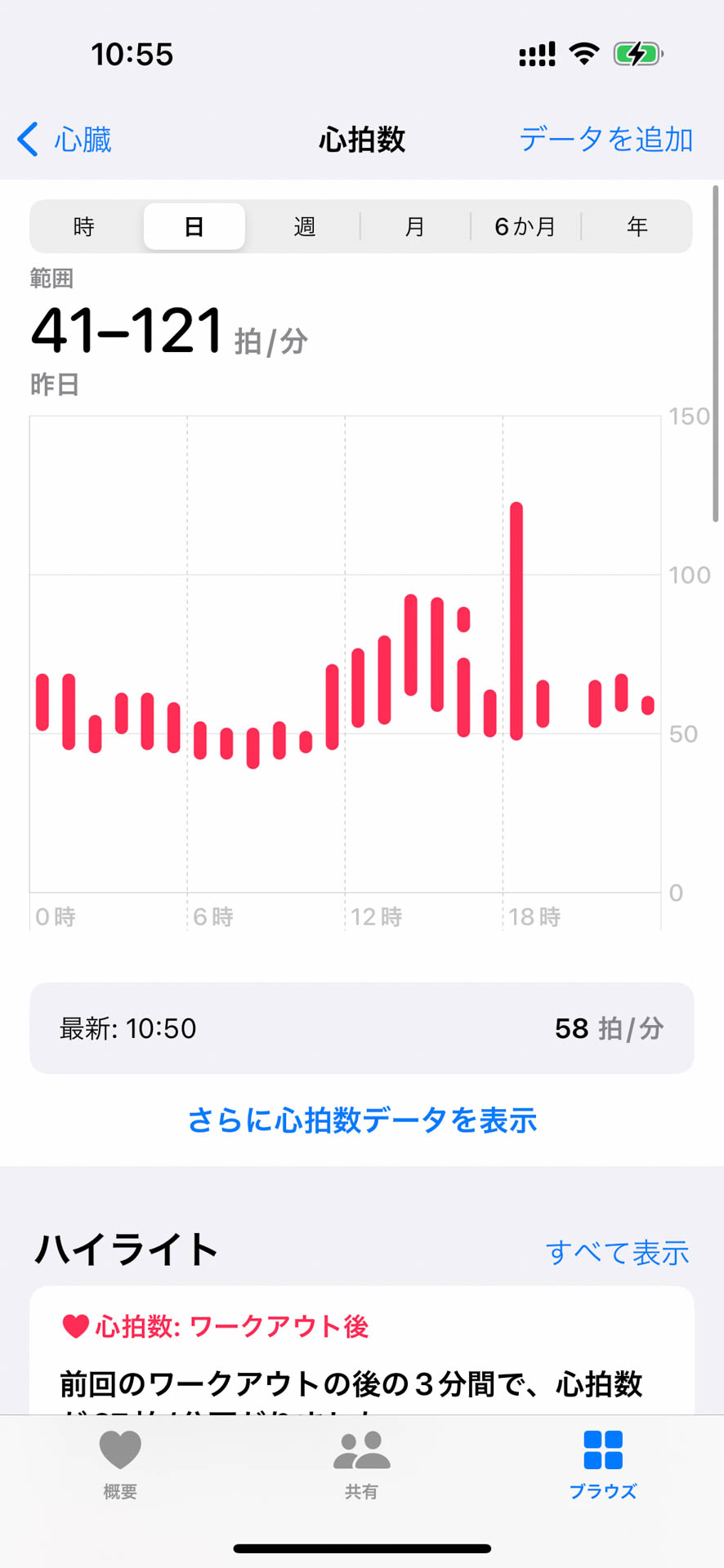724x1568 pixels.
Task: Tap the cellular signal bars icon
Action: pos(536,53)
